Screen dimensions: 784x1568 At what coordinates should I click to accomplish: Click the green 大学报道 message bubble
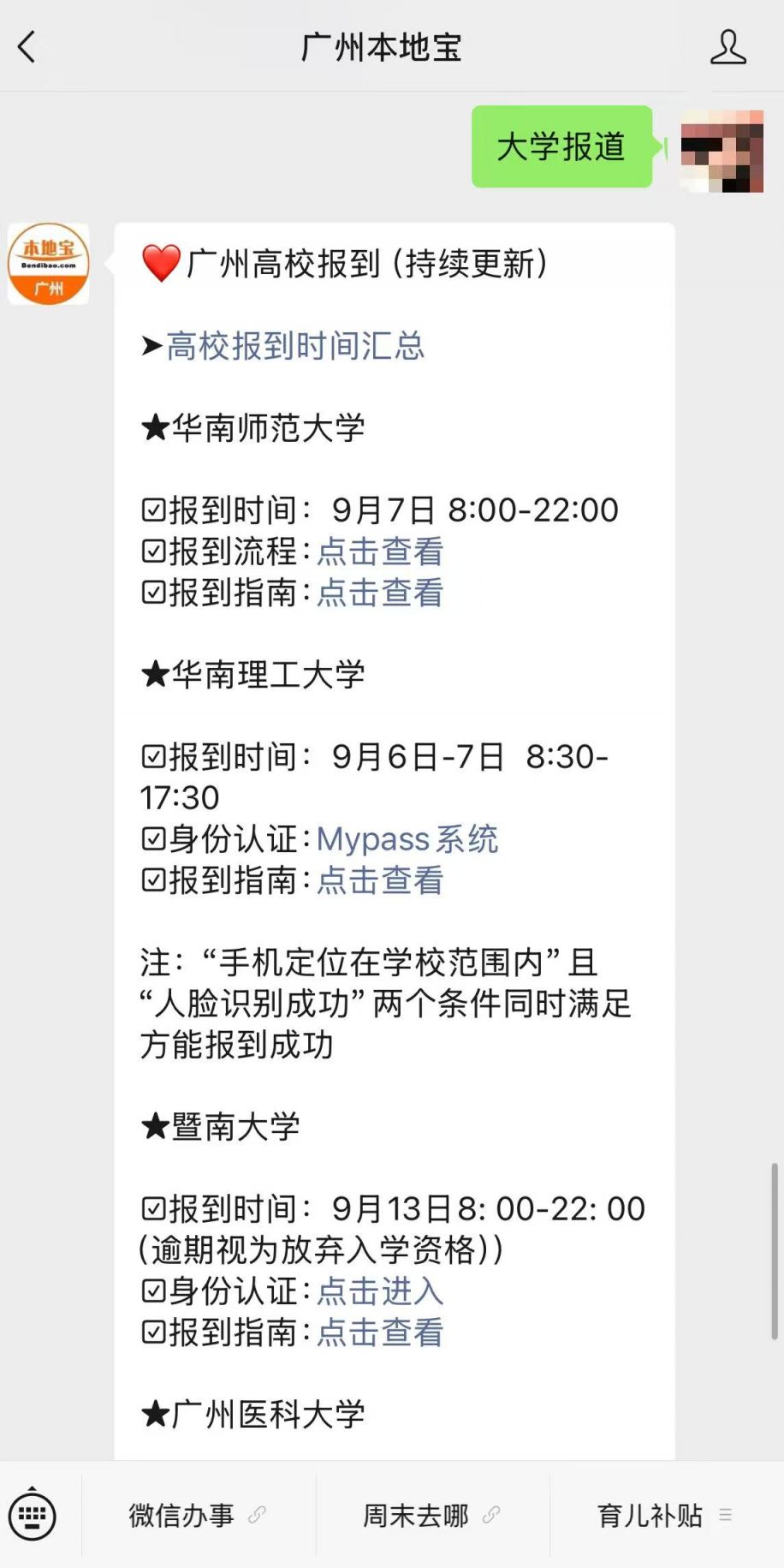tap(561, 147)
